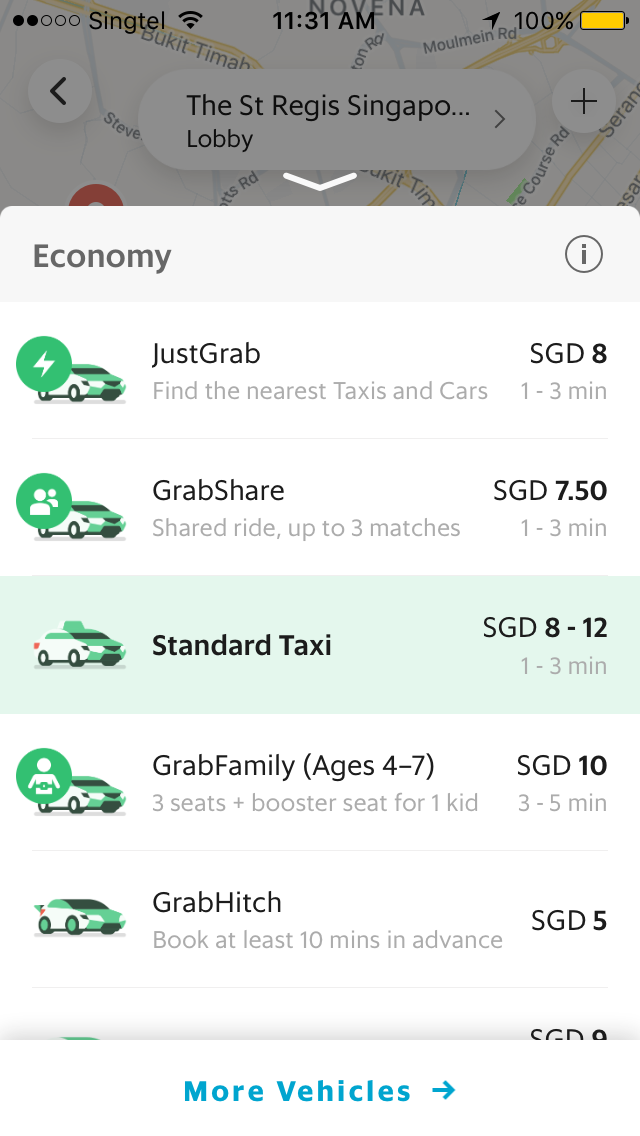The image size is (640, 1136).
Task: Select GrabFamily (Ages 4–7)
Action: [320, 783]
